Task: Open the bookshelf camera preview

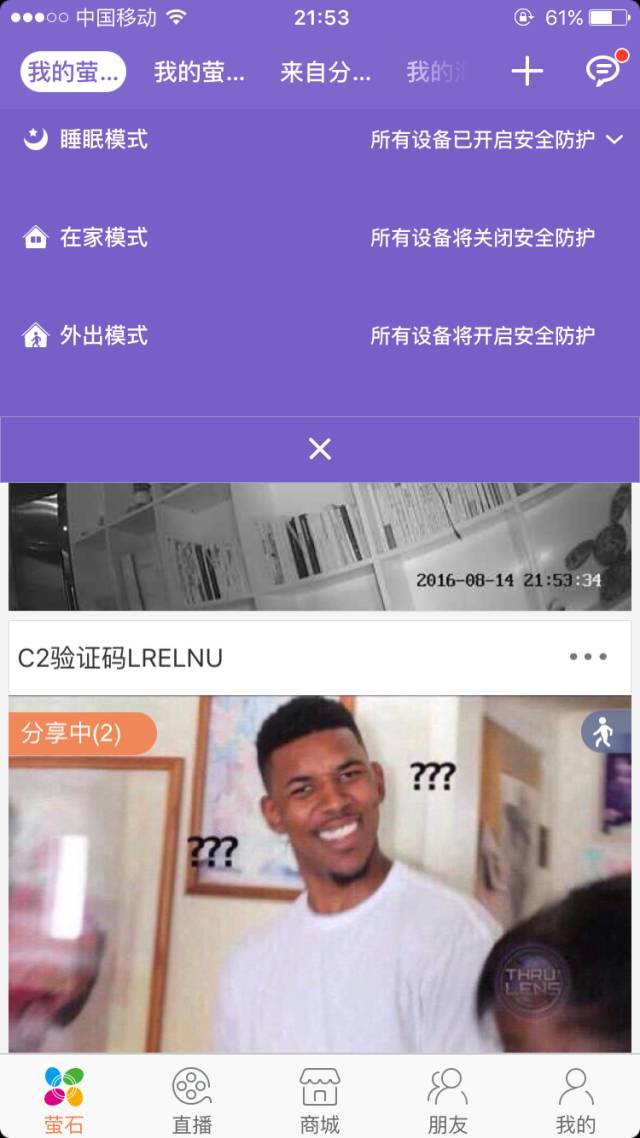Action: pyautogui.click(x=320, y=546)
